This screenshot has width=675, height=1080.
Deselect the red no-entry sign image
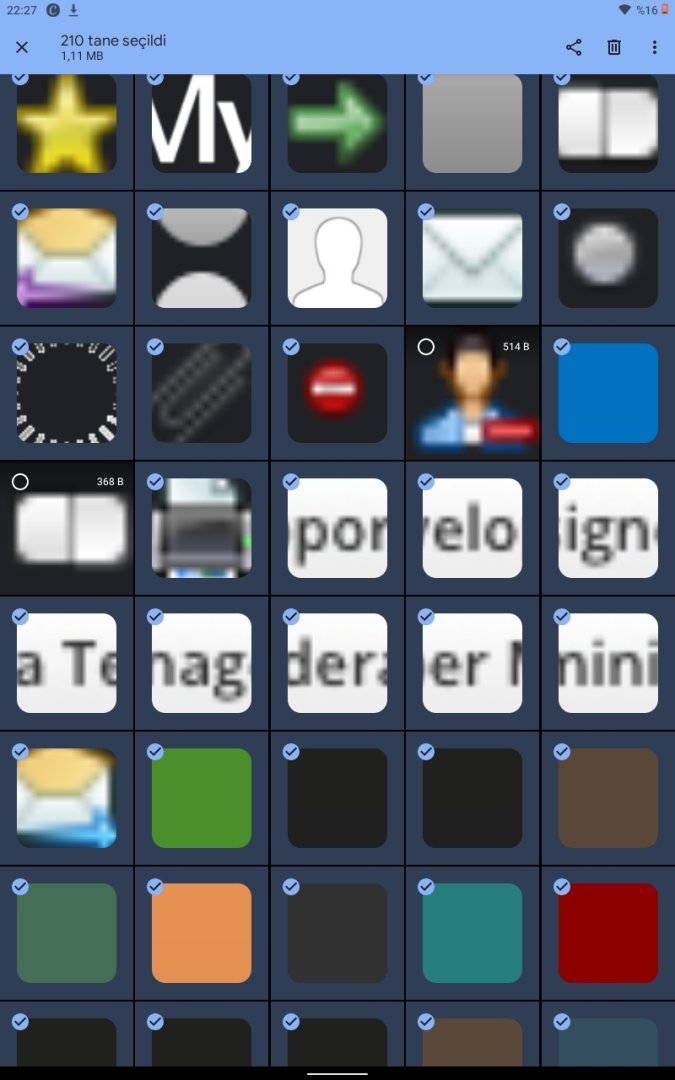pos(337,393)
